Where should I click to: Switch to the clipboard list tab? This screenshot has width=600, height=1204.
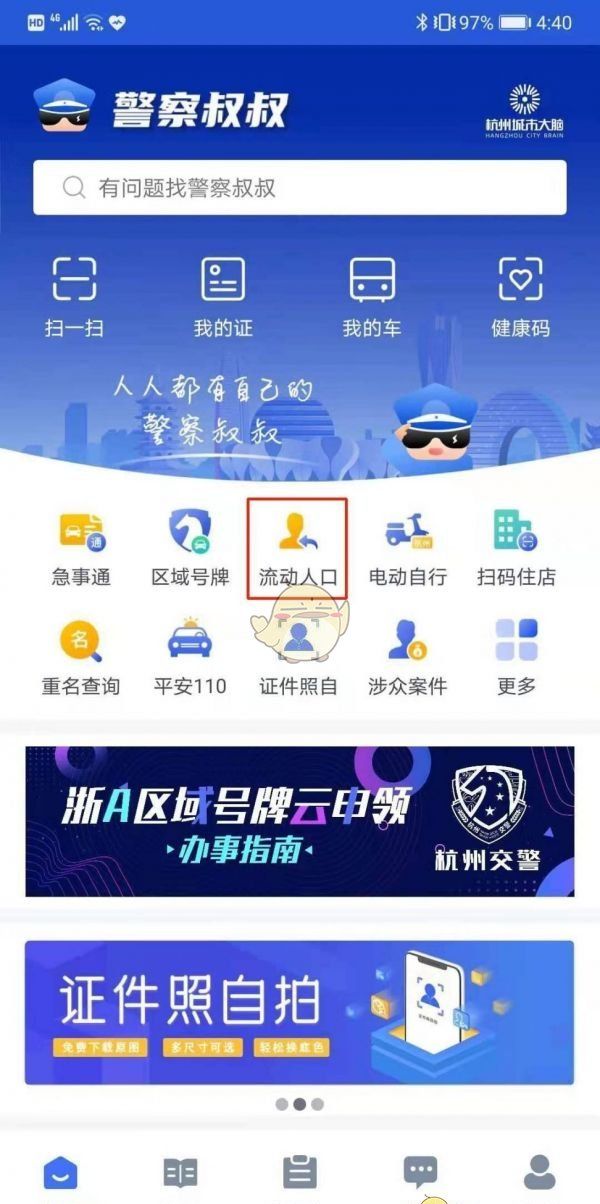tap(300, 1172)
